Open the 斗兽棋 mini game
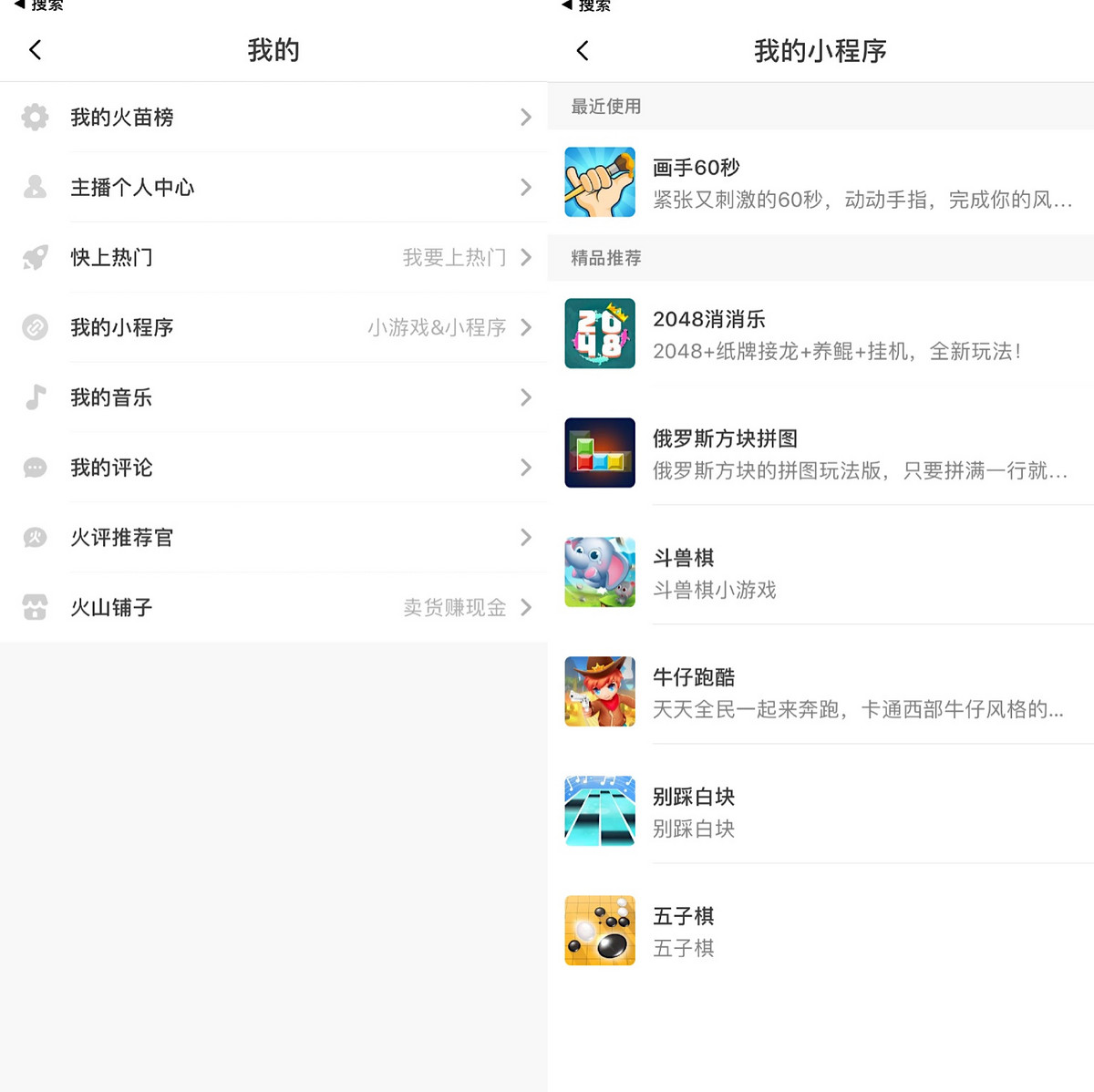 pos(820,573)
